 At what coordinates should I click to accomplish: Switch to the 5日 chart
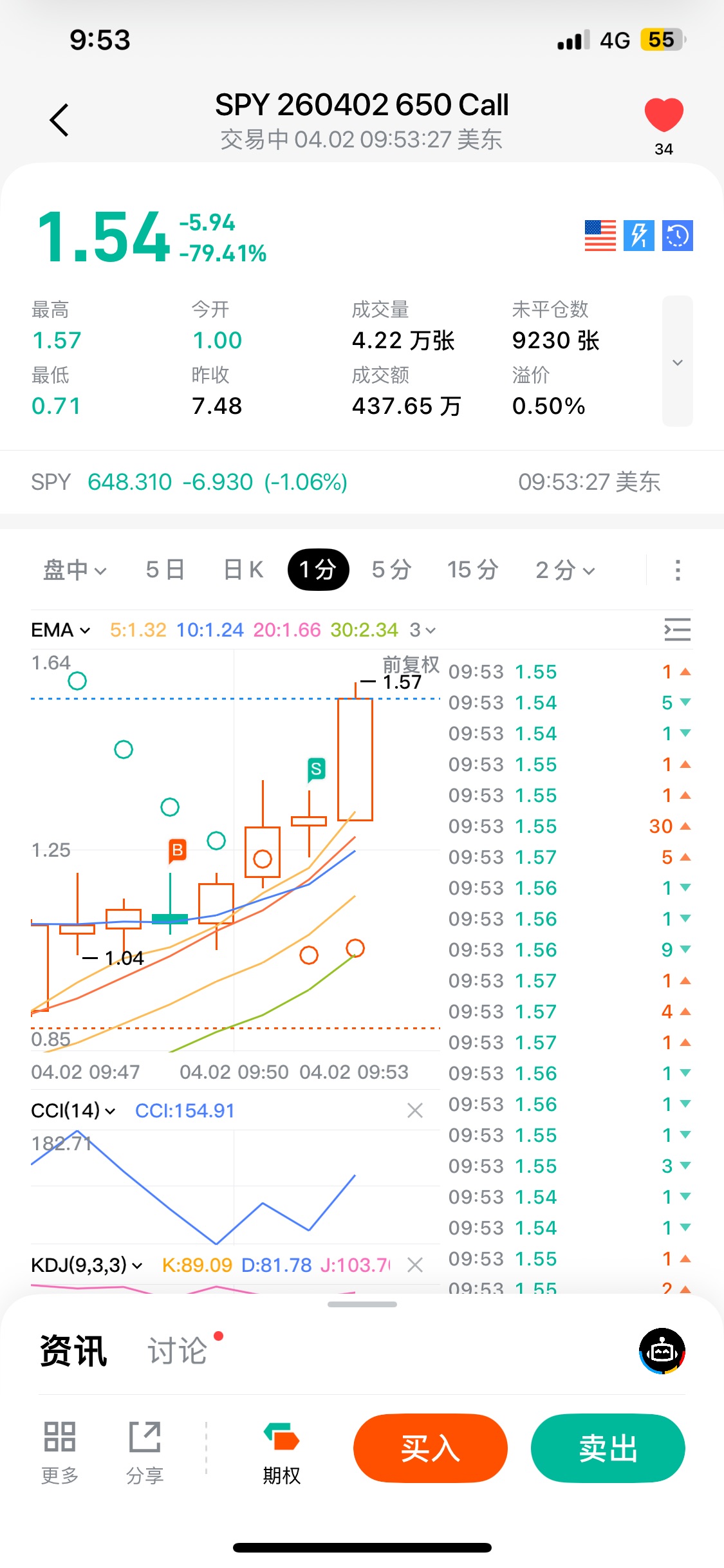point(165,570)
